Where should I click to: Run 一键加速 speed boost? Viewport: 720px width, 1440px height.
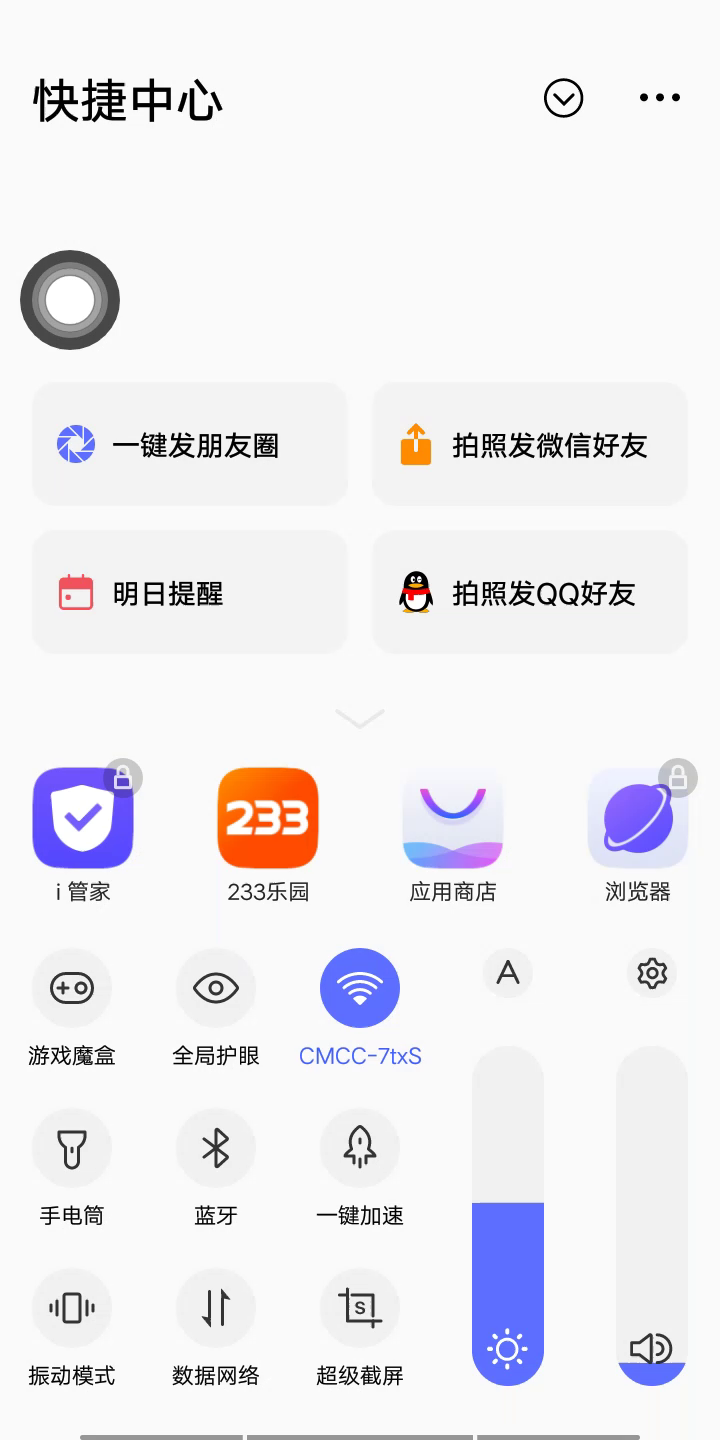coord(360,1148)
